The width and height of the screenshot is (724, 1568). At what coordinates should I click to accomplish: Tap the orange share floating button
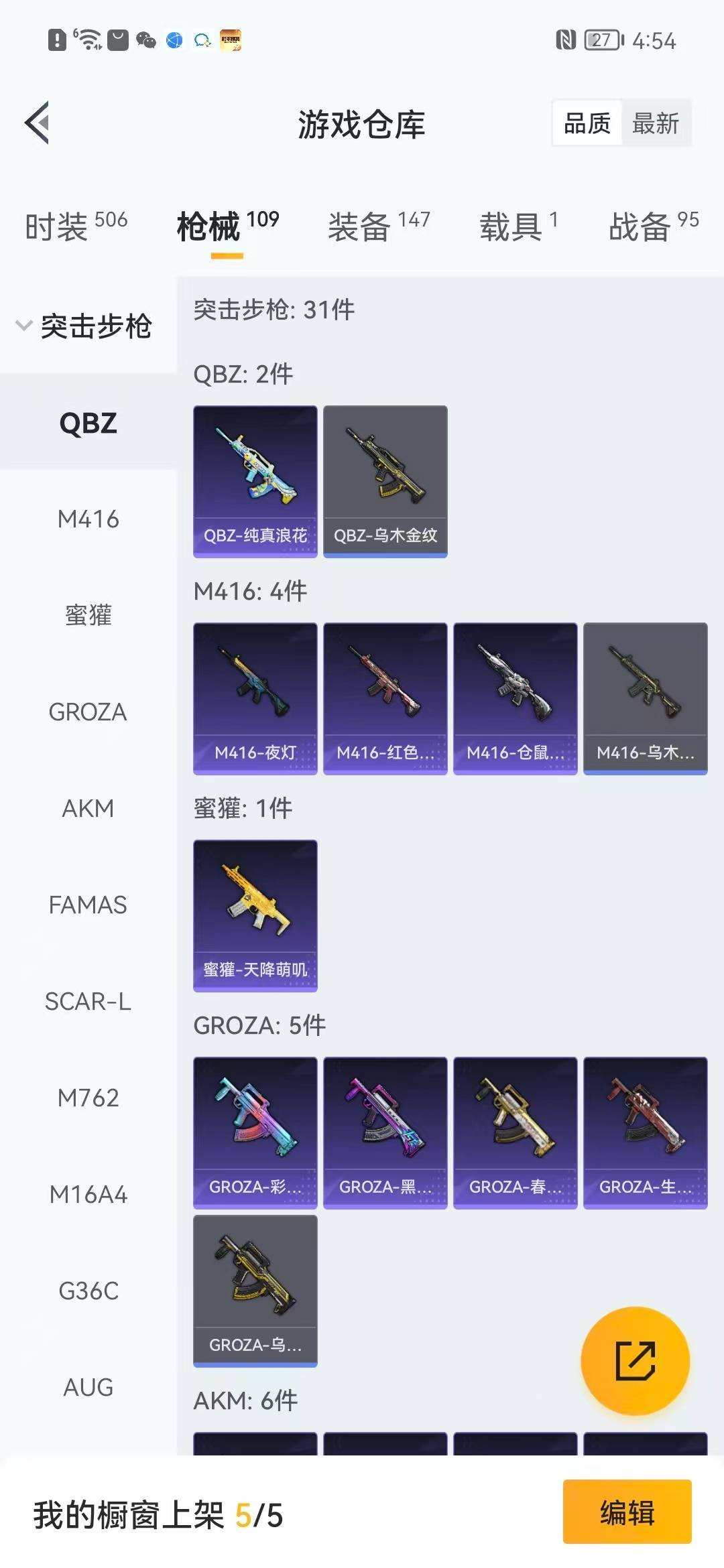tap(635, 1360)
